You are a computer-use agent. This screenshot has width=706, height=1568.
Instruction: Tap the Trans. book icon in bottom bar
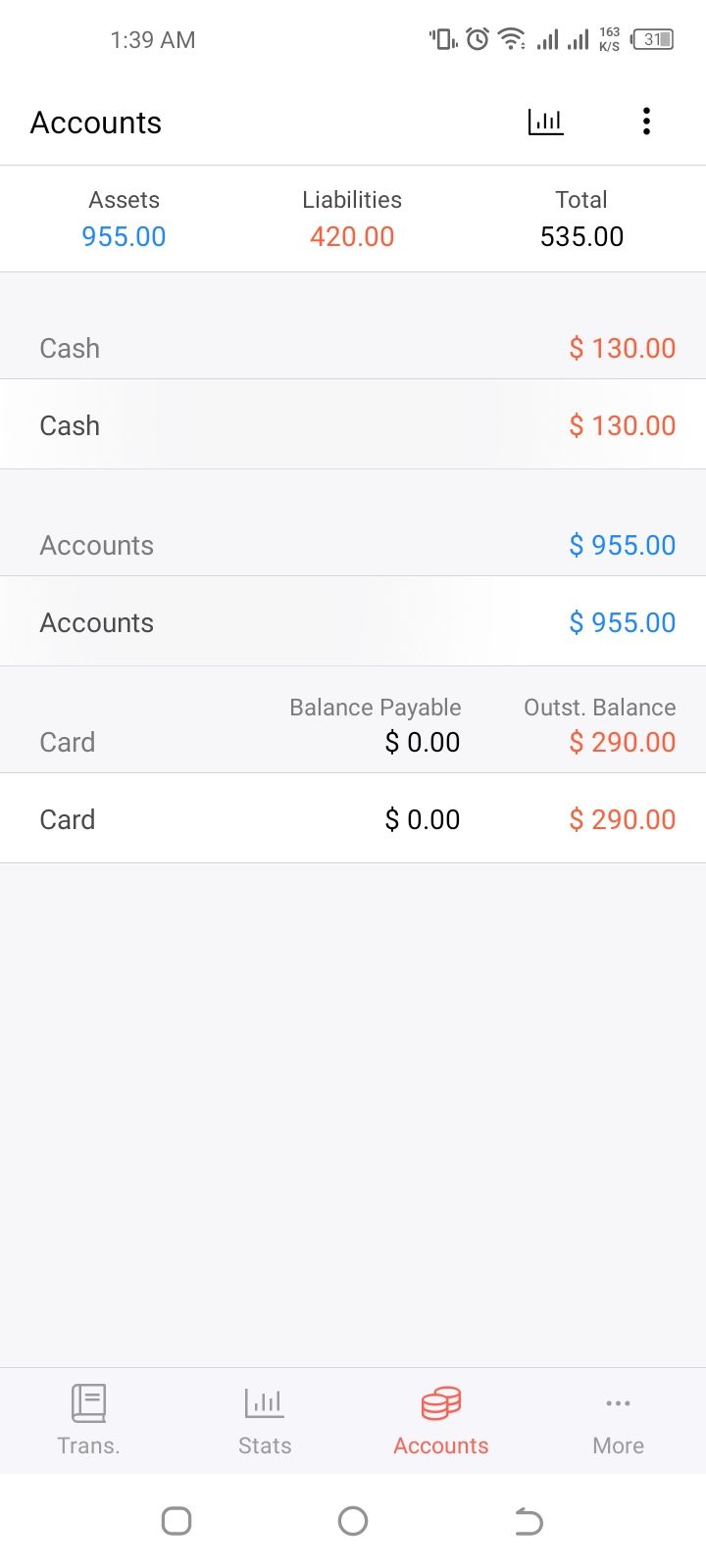tap(87, 1403)
